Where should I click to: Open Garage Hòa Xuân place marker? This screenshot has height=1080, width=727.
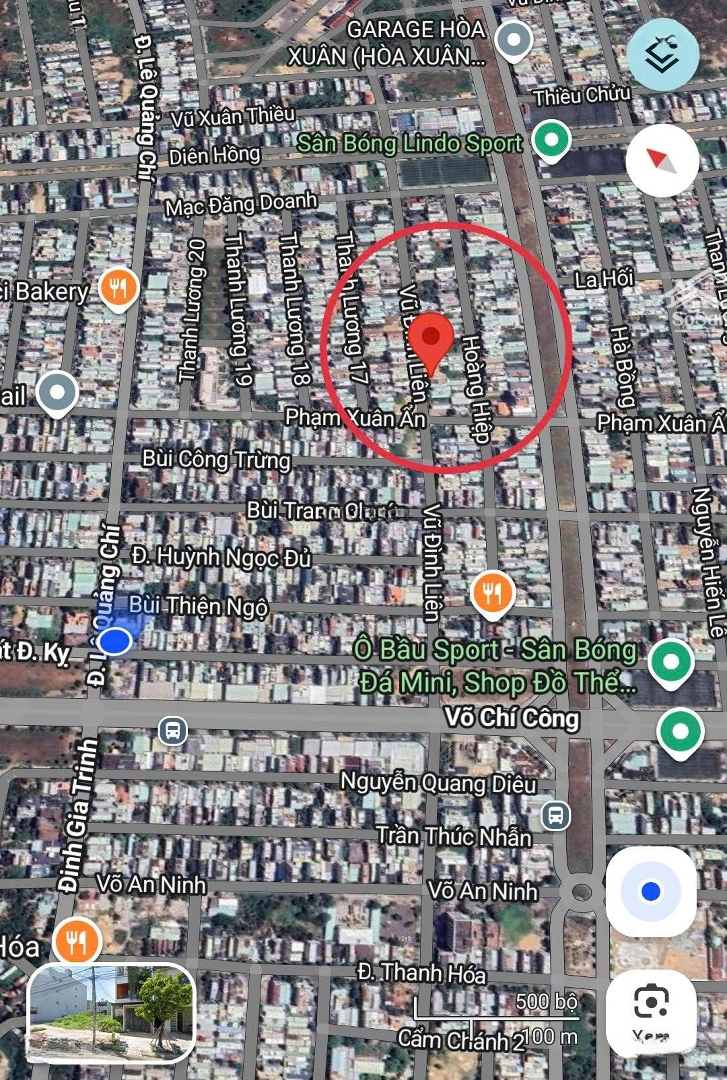point(515,41)
